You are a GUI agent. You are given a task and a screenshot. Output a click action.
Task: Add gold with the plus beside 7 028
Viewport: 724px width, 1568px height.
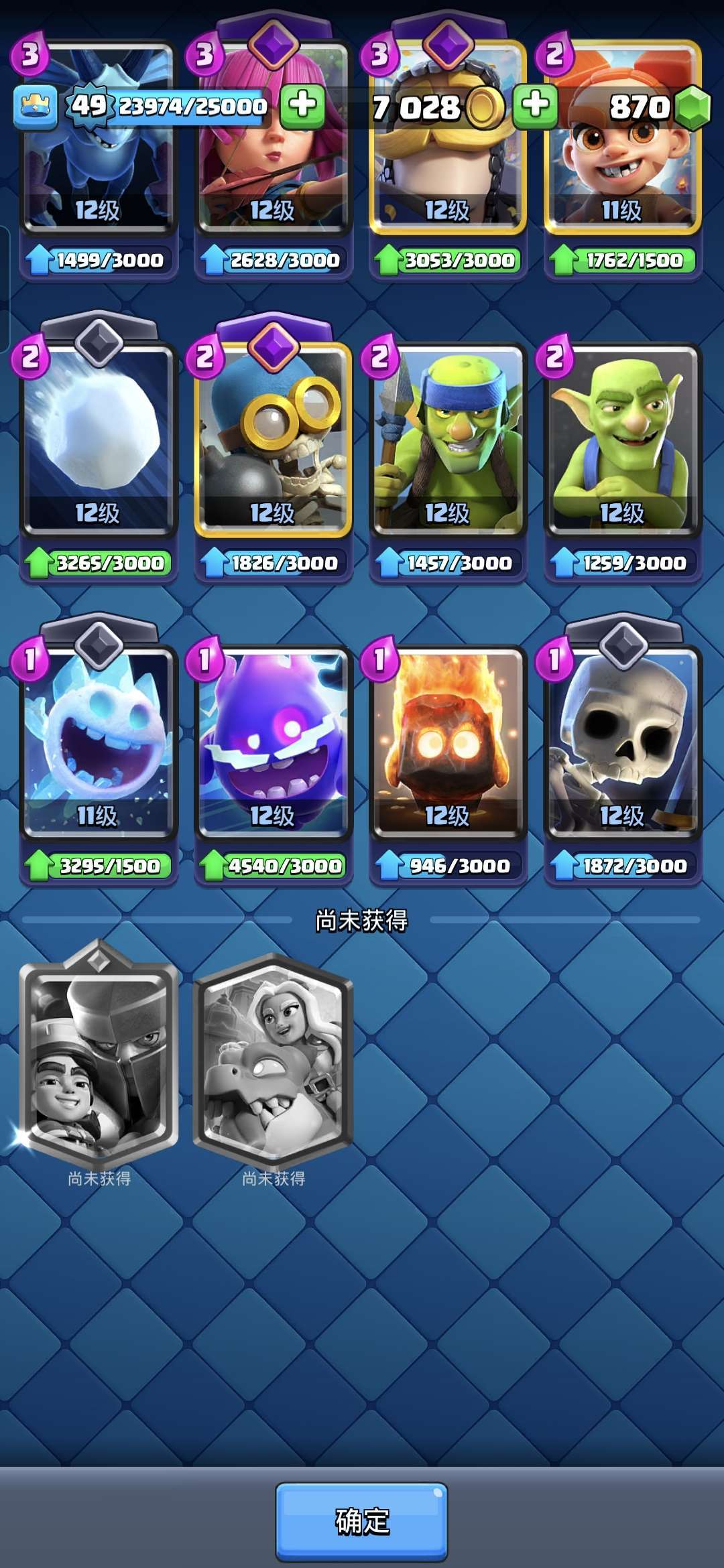(x=535, y=105)
